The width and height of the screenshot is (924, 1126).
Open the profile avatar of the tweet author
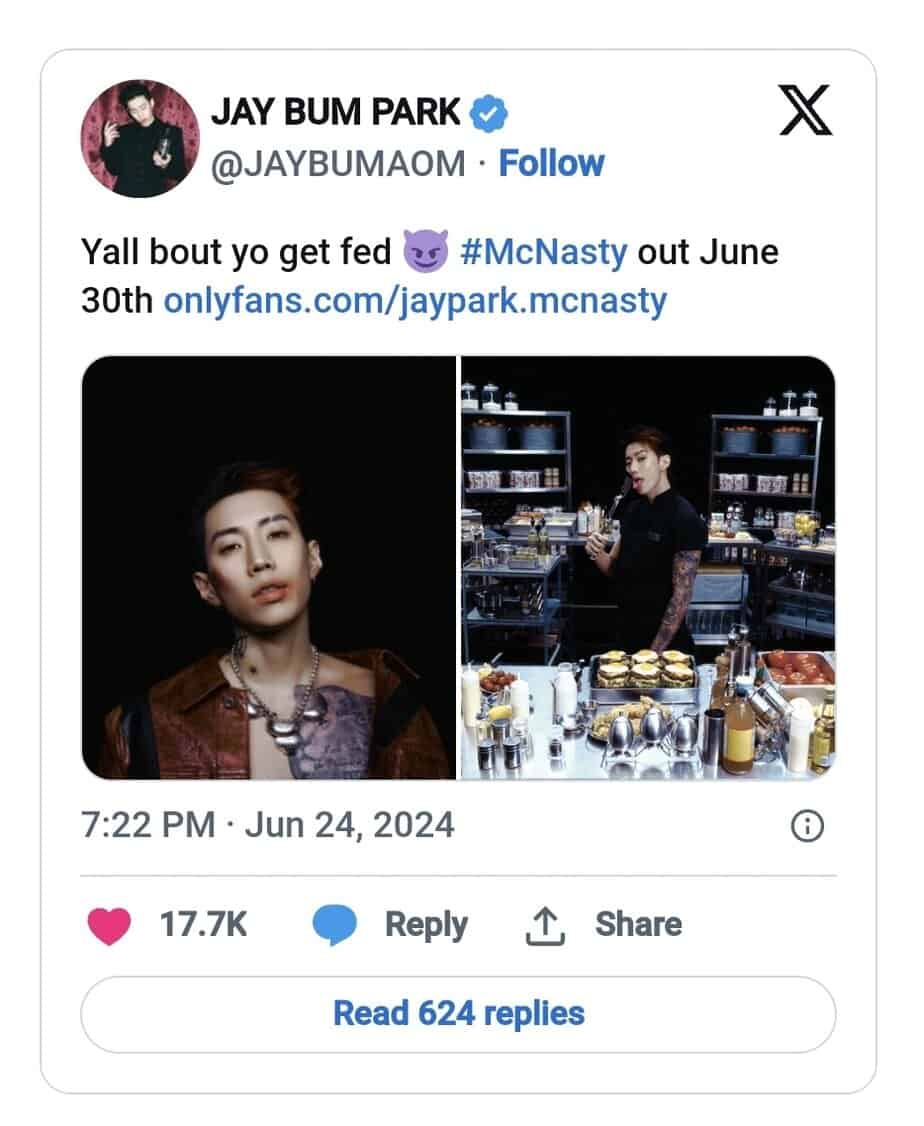tap(139, 137)
